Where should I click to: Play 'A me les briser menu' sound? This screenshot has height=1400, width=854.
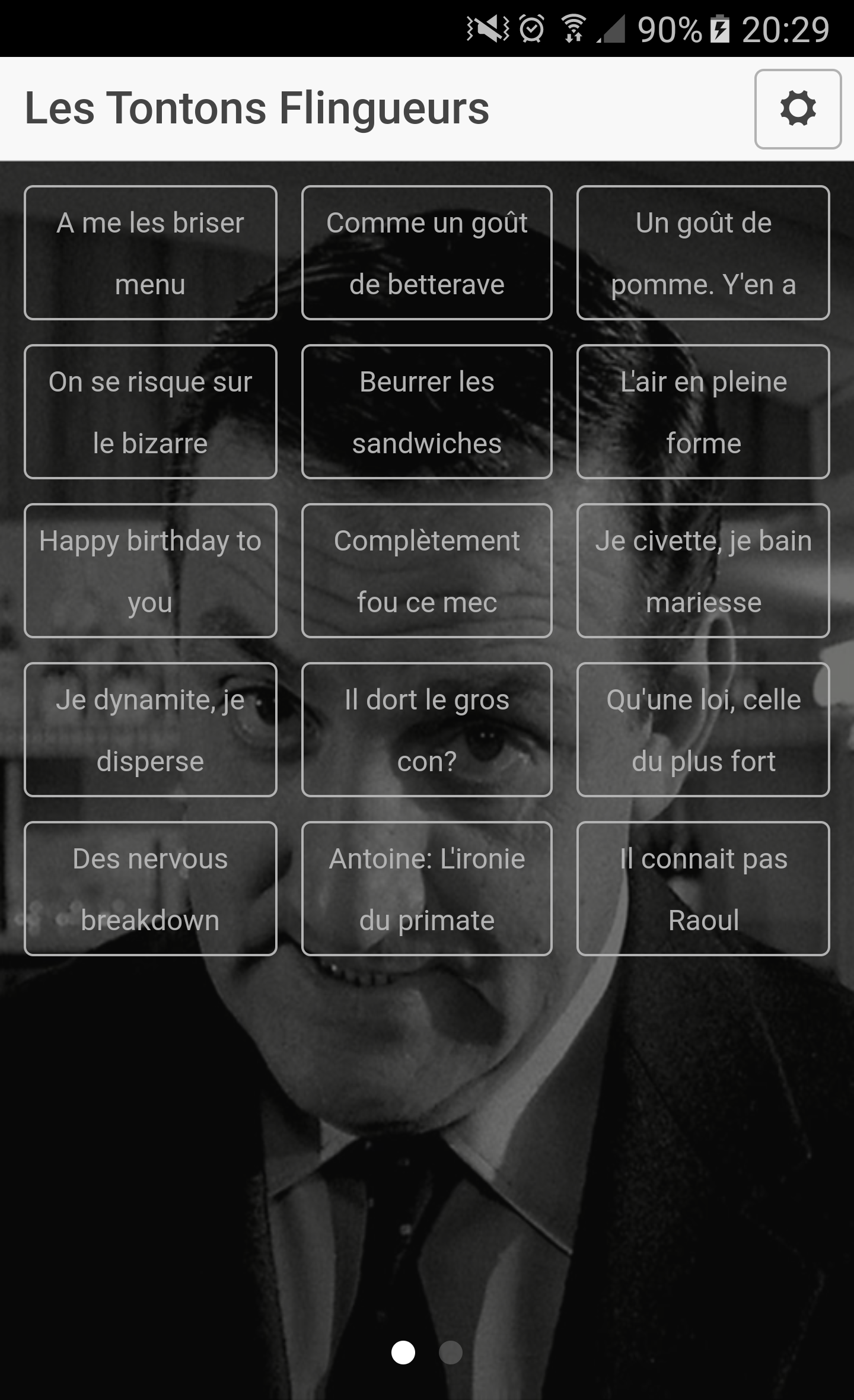[151, 253]
